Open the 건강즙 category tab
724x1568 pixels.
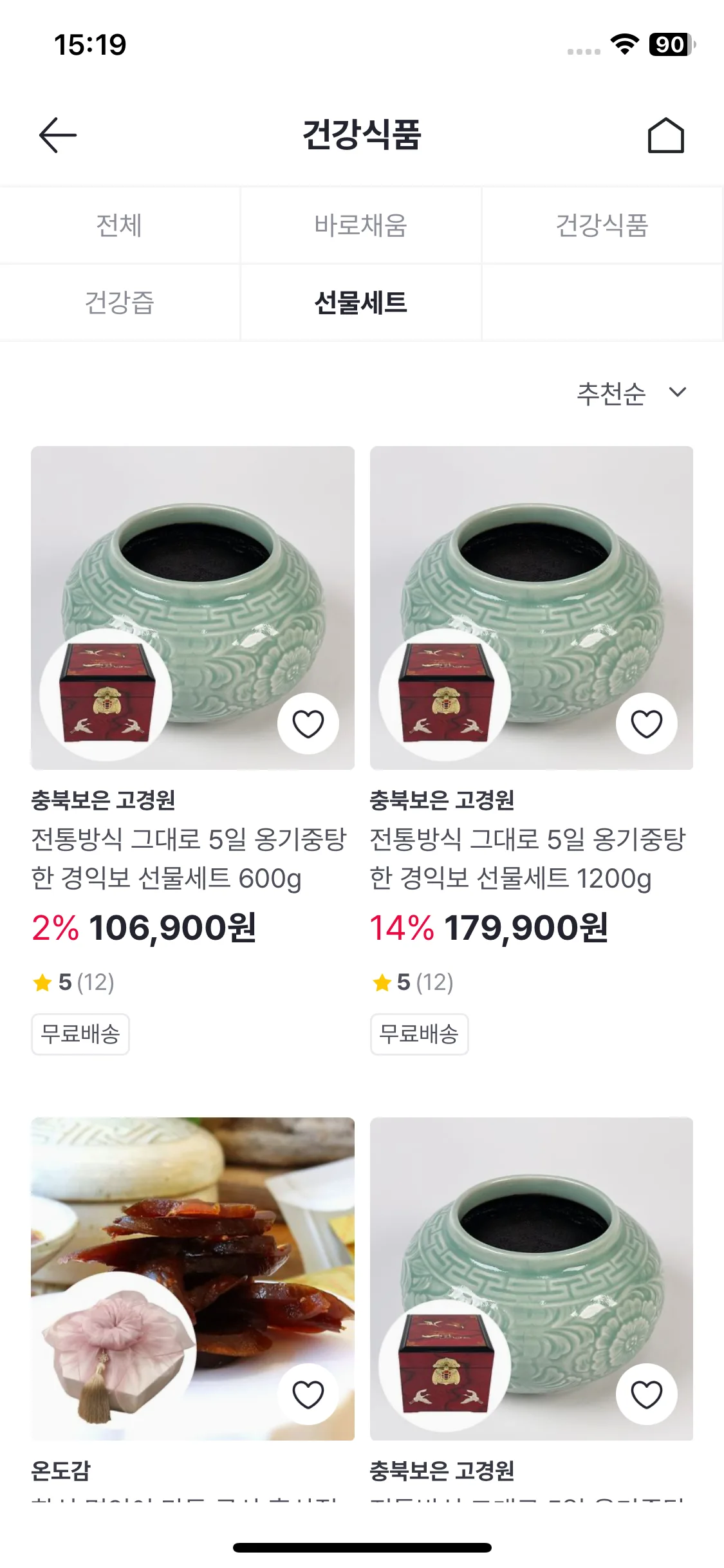[x=119, y=303]
